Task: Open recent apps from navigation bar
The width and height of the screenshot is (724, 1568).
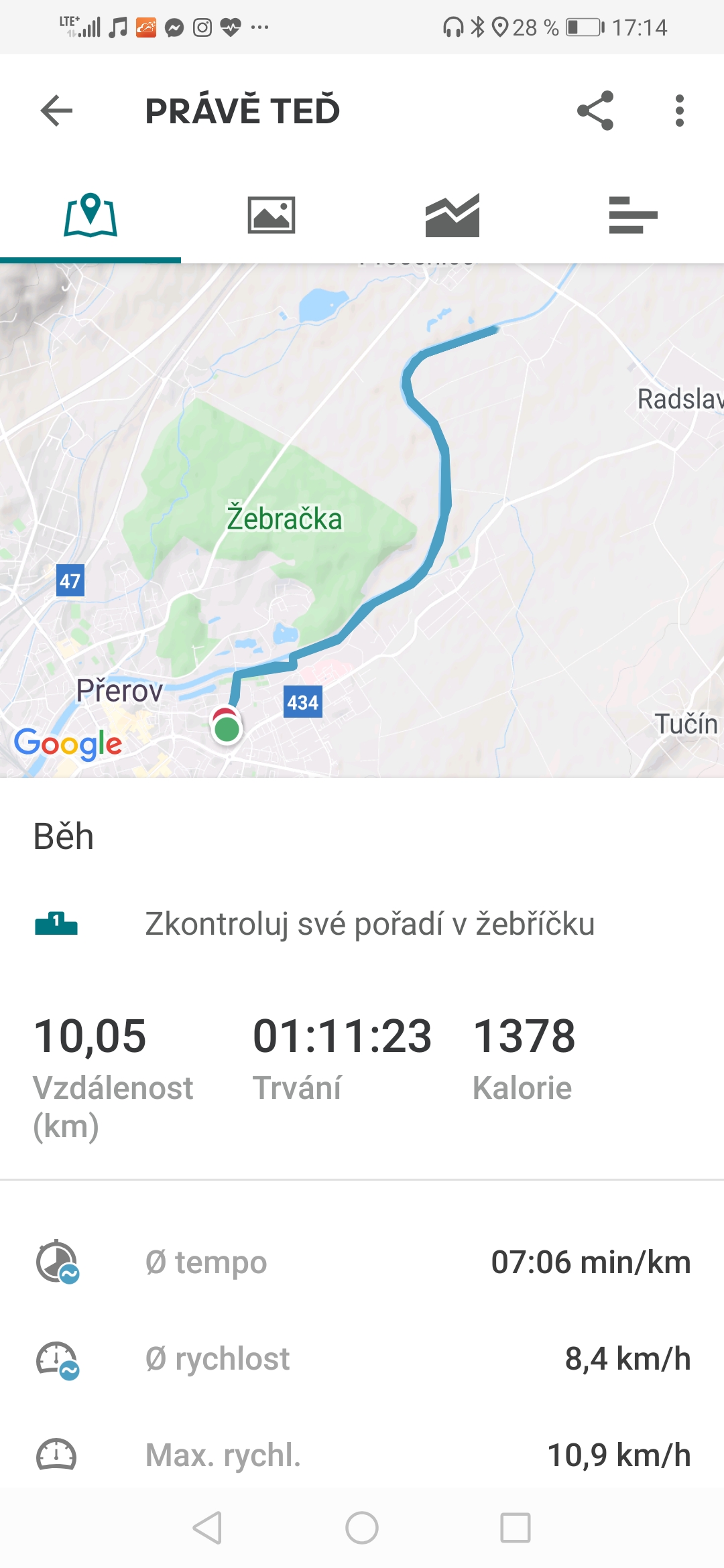Action: pos(516,1528)
